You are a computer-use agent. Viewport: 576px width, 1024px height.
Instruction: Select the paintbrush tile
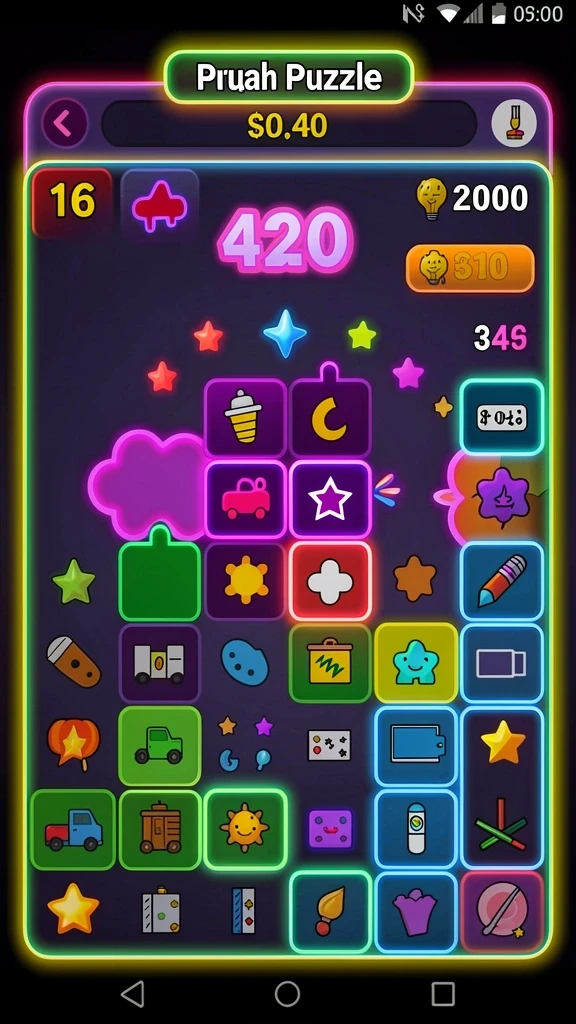tap(330, 912)
